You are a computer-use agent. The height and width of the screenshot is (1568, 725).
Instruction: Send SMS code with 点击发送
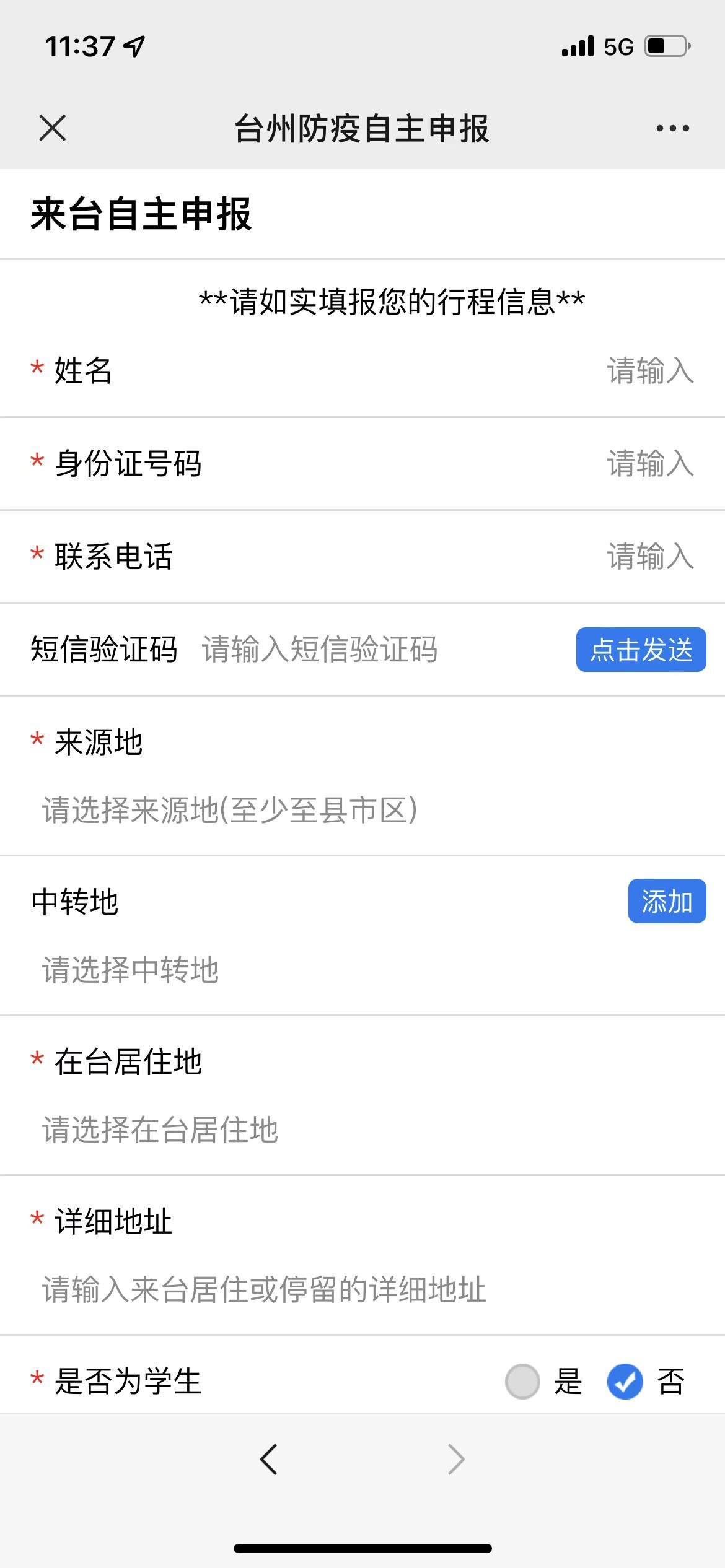(641, 650)
